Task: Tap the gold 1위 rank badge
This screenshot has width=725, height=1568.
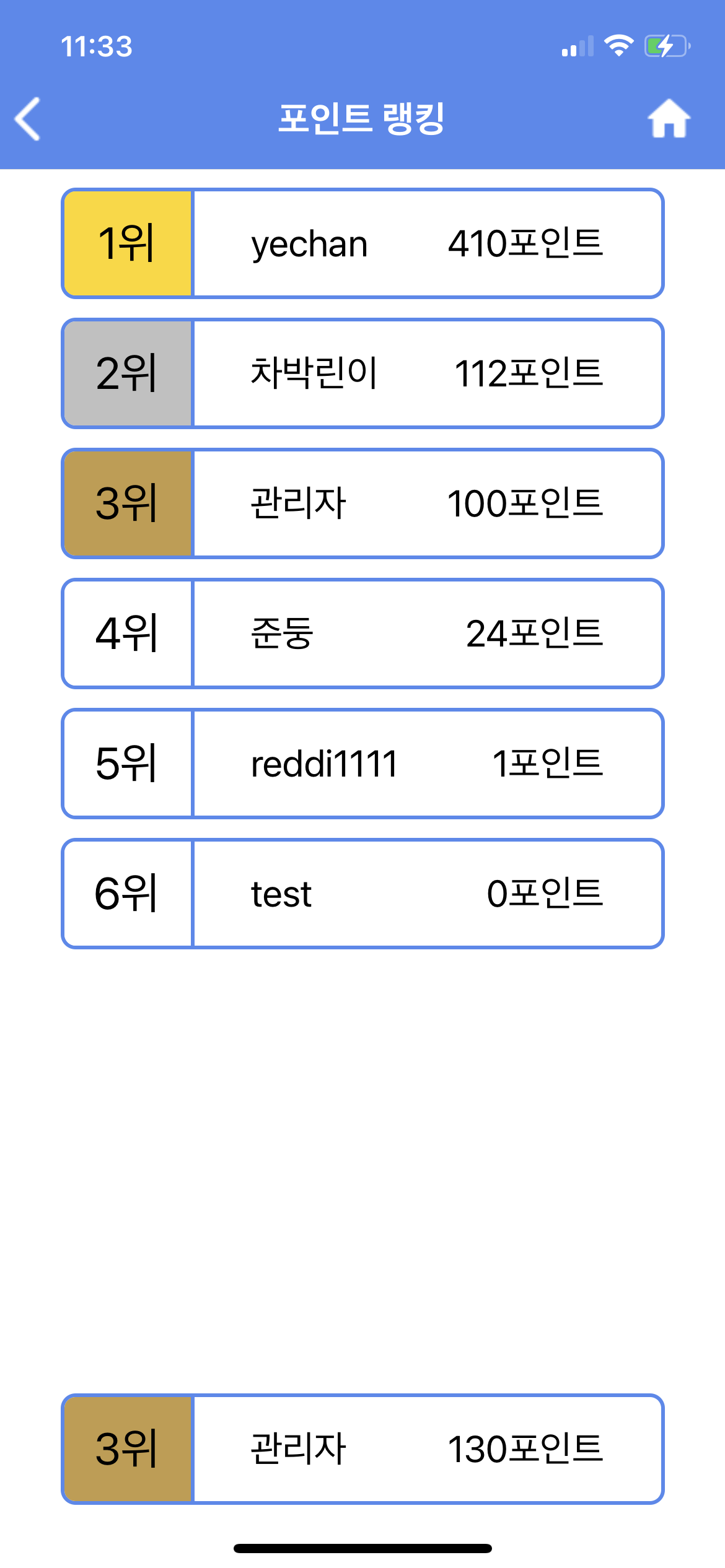Action: tap(127, 243)
